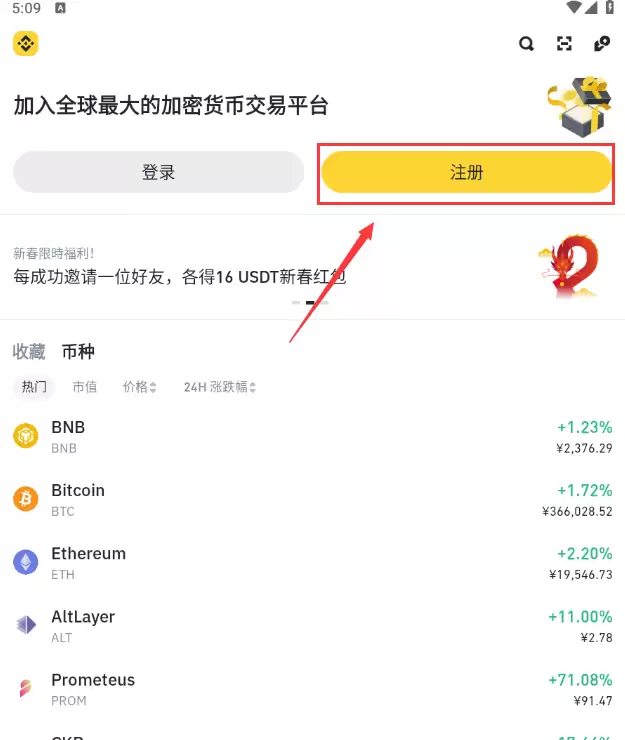Viewport: 625px width, 740px height.
Task: Open the AltLayer coin row
Action: tap(312, 625)
